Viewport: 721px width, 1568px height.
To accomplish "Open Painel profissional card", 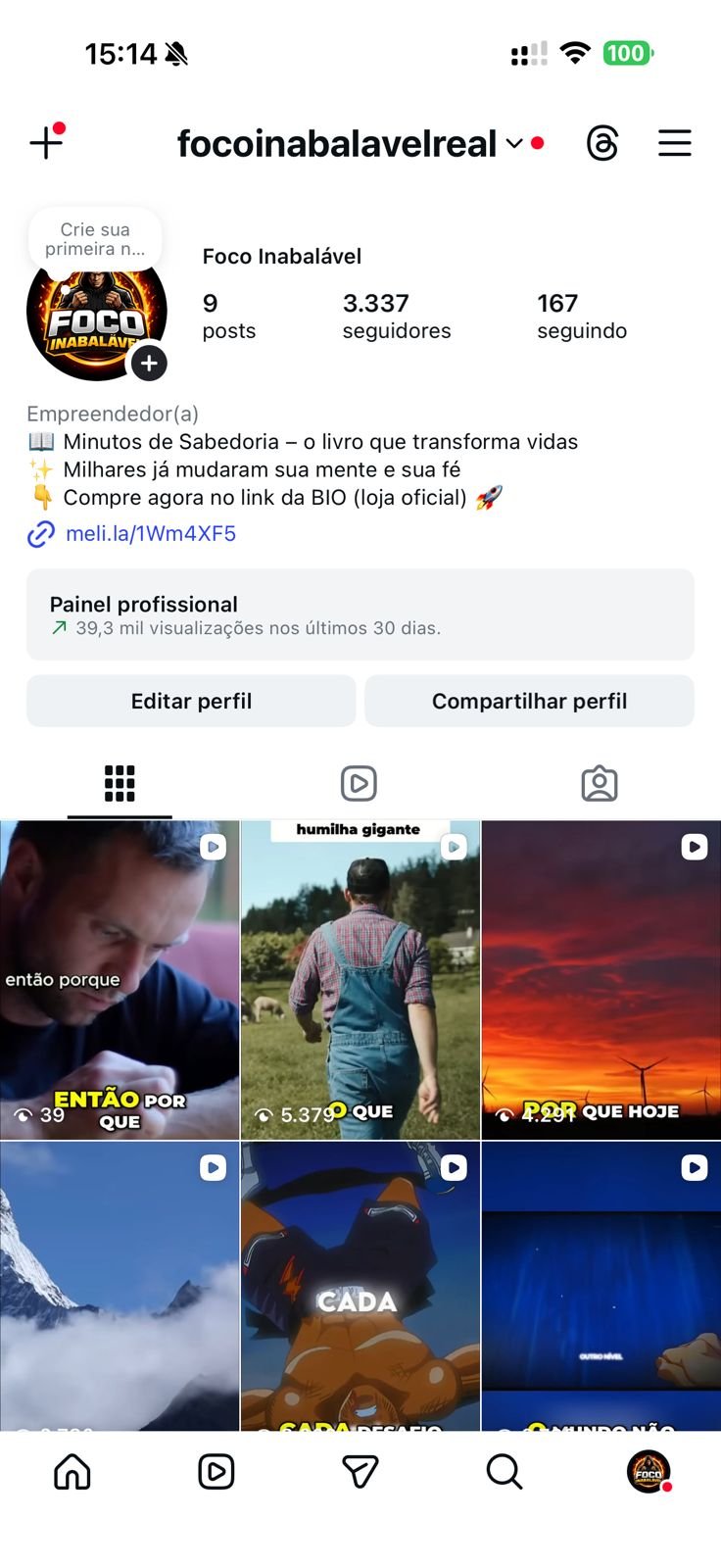I will [x=360, y=614].
